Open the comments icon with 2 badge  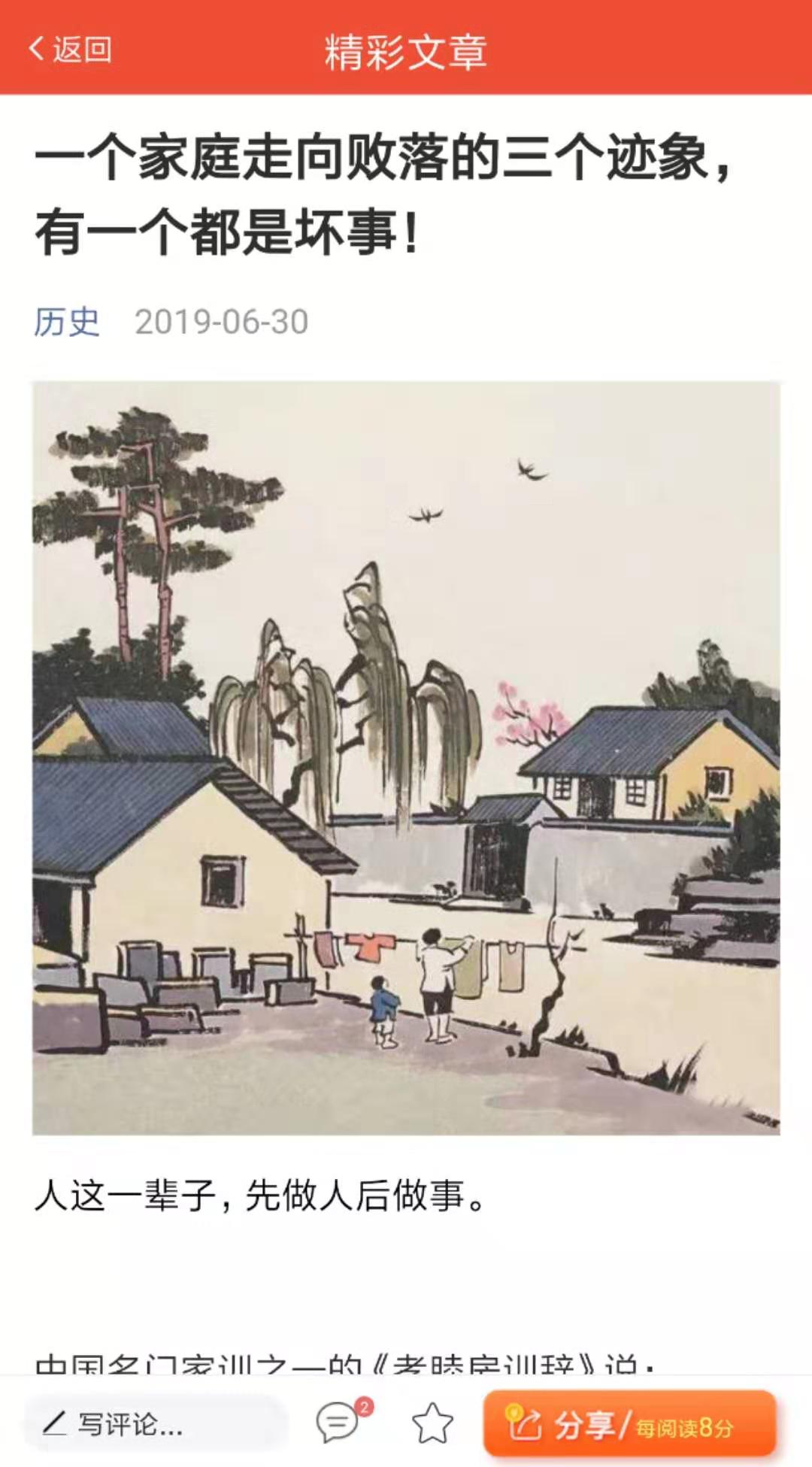click(x=338, y=1422)
